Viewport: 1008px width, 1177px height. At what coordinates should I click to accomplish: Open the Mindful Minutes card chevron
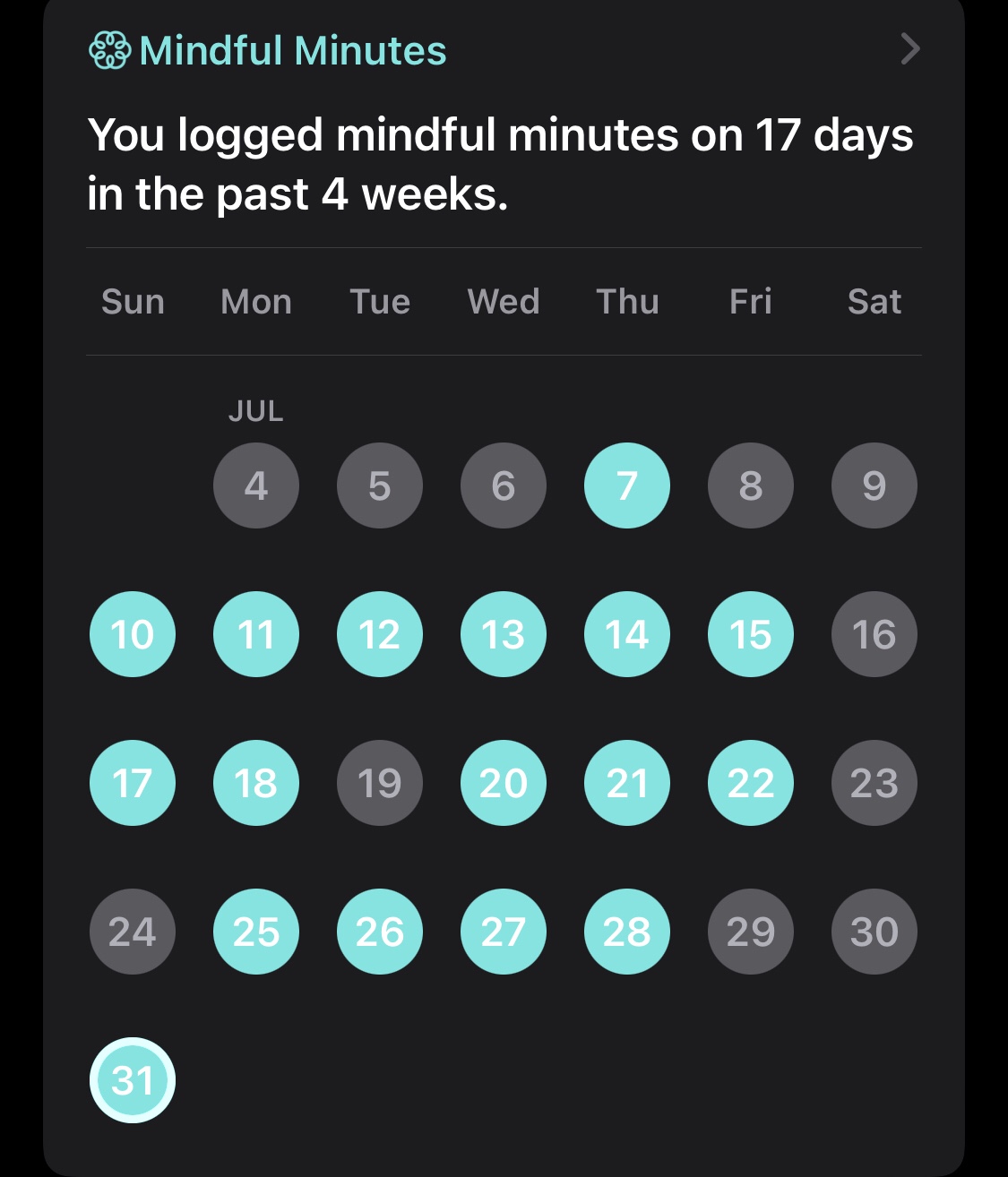909,49
